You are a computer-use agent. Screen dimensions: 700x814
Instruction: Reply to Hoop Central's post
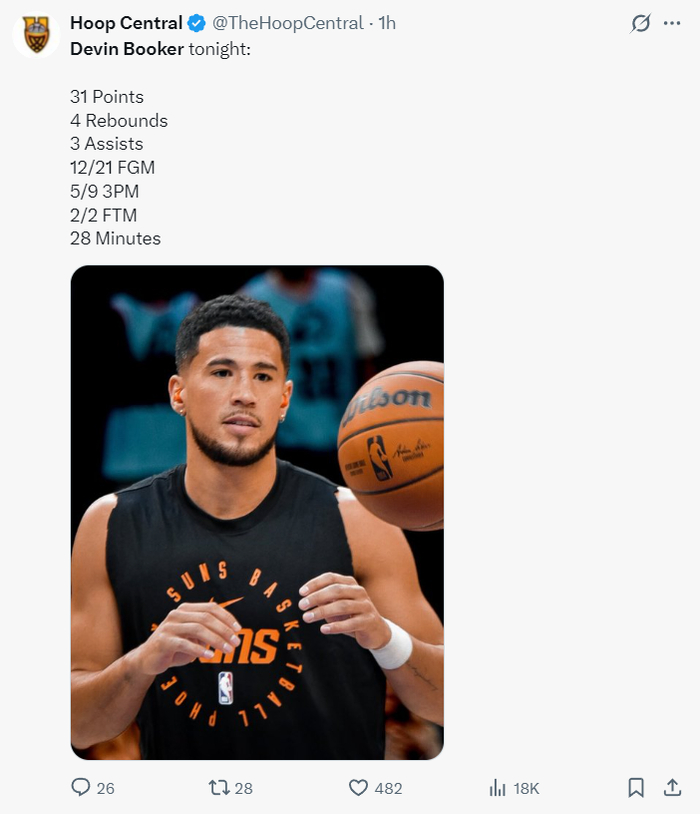click(x=82, y=788)
